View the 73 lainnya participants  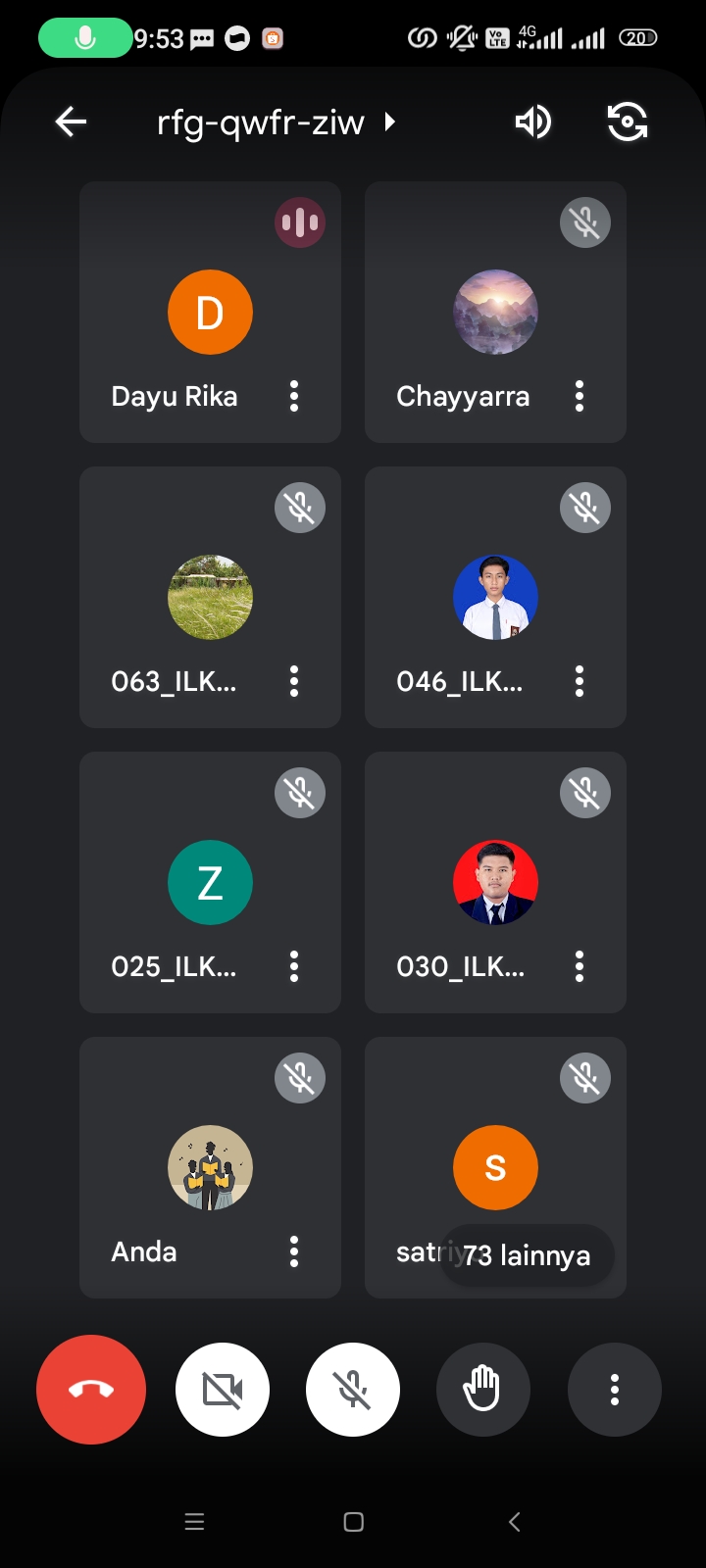[528, 1255]
